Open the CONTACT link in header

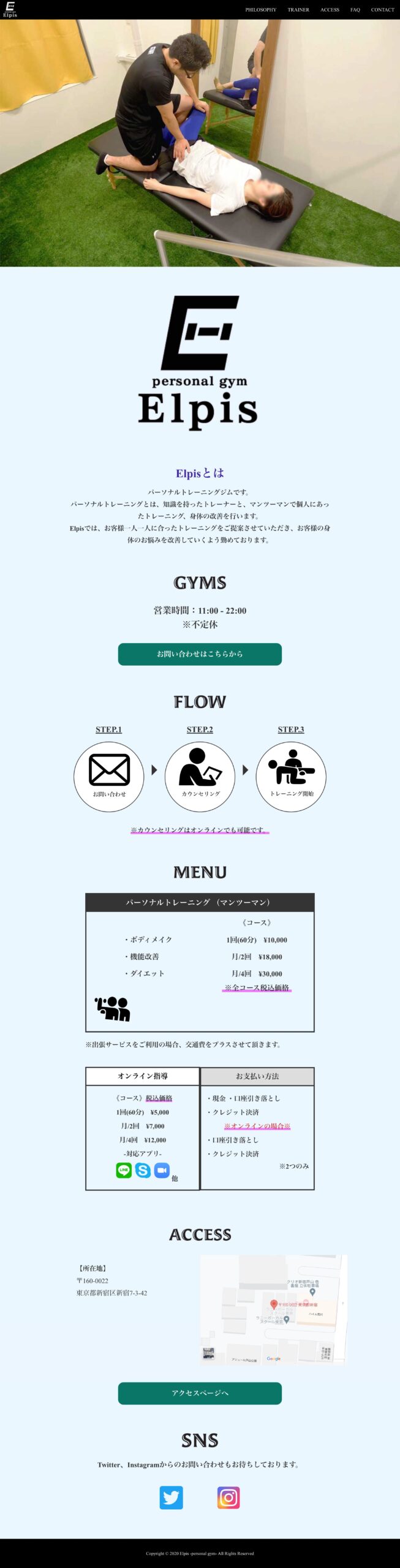382,10
